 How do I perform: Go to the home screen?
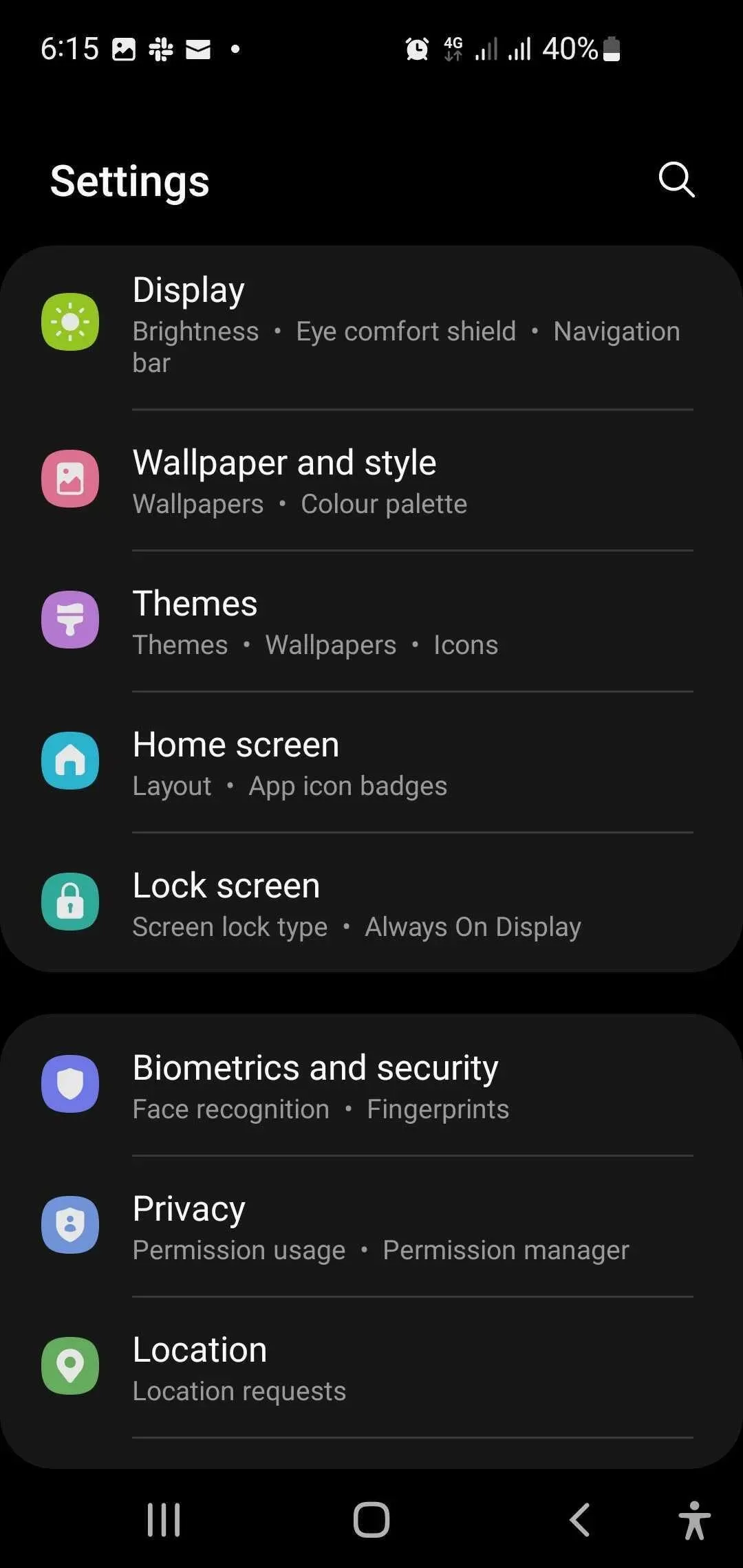(x=371, y=1519)
